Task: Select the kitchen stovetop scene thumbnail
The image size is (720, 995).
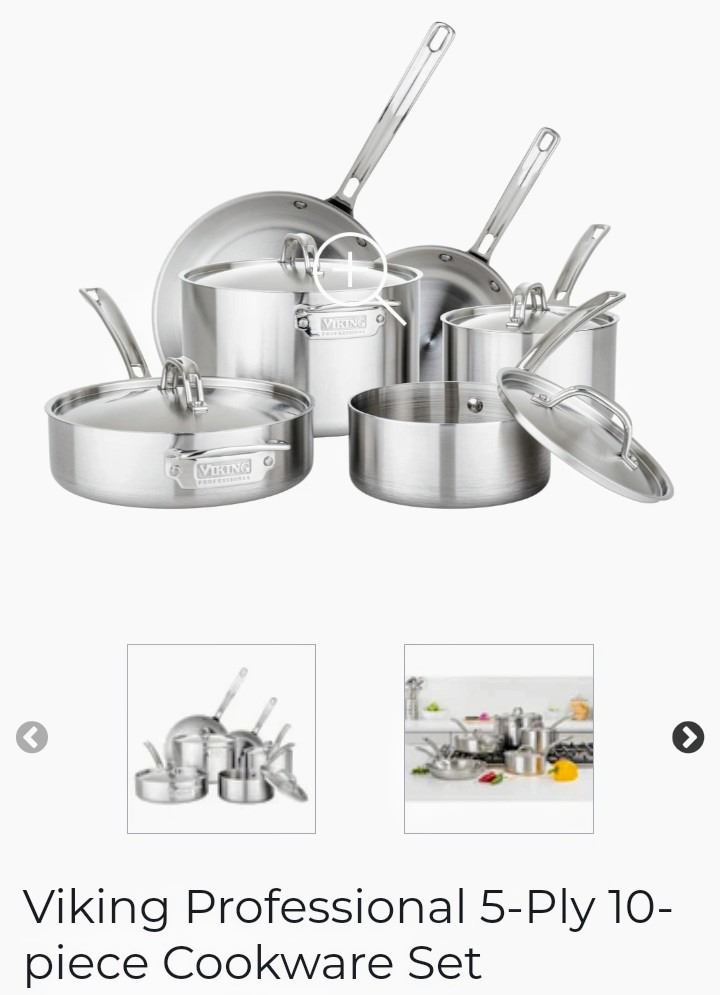Action: point(498,738)
